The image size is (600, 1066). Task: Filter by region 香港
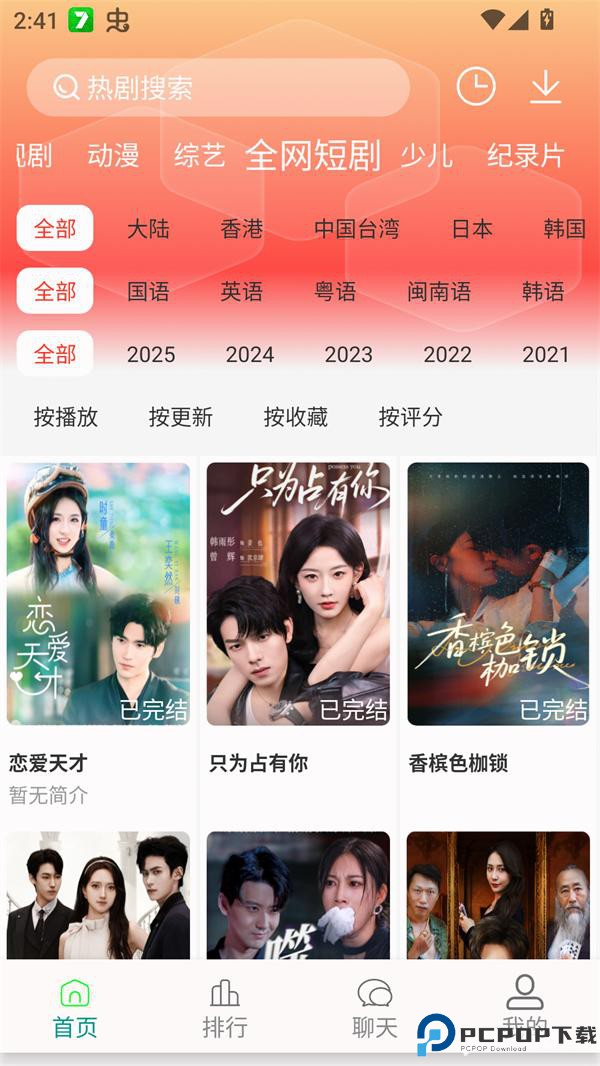(242, 229)
